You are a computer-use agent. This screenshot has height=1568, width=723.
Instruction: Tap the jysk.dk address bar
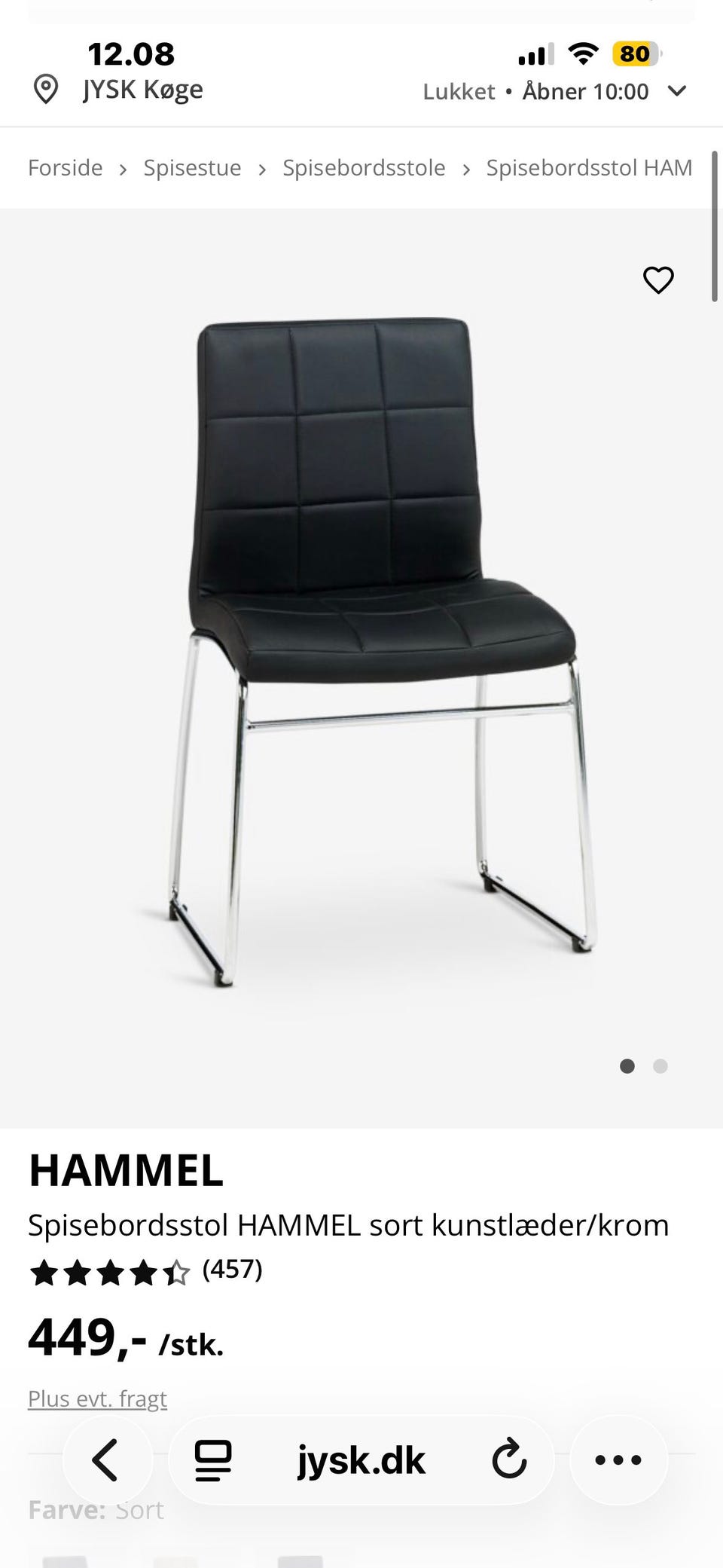(x=361, y=1459)
